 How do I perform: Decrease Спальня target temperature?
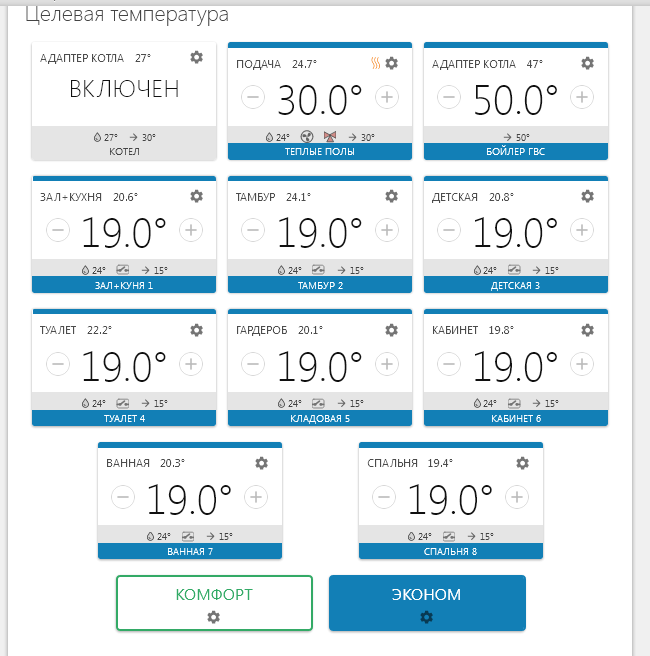click(x=383, y=496)
